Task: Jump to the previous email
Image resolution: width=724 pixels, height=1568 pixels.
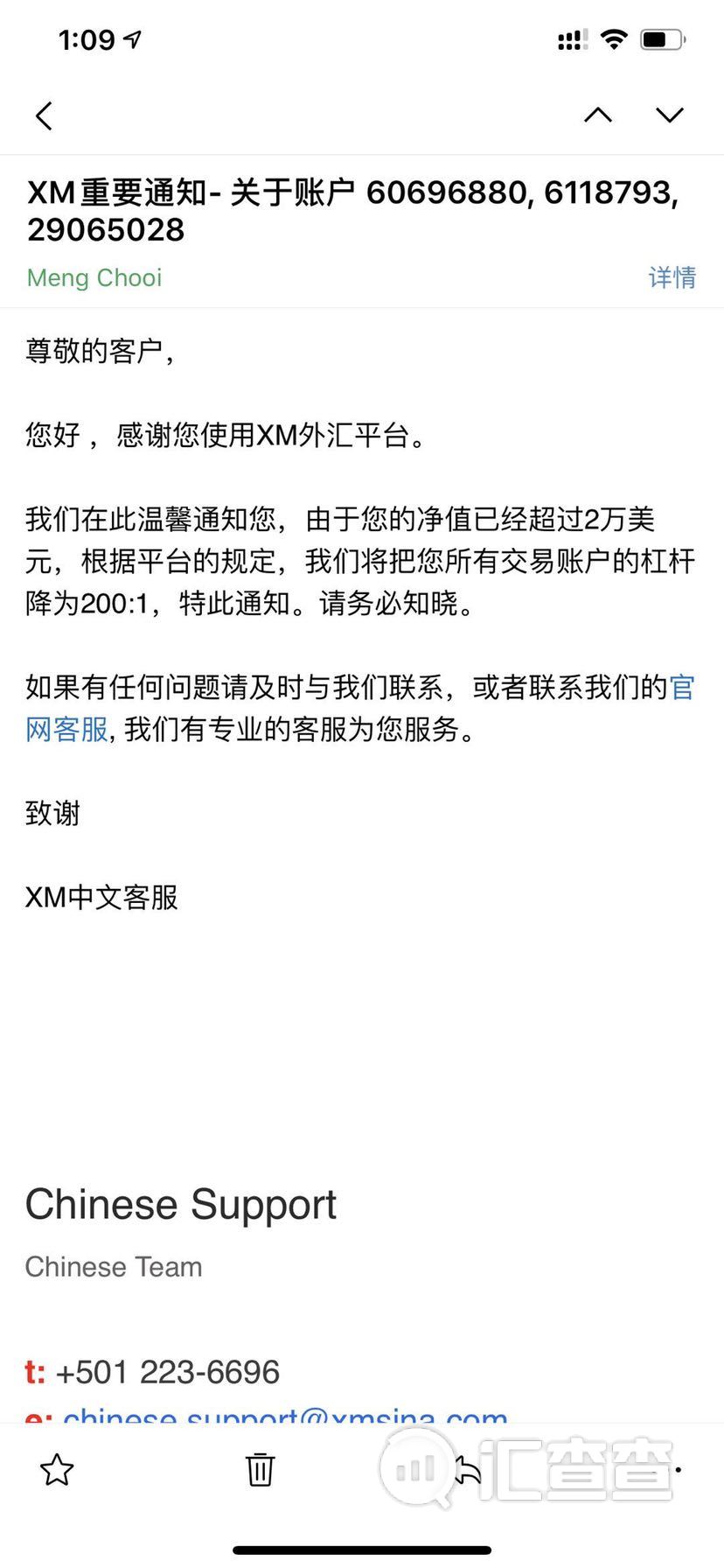Action: pyautogui.click(x=598, y=115)
